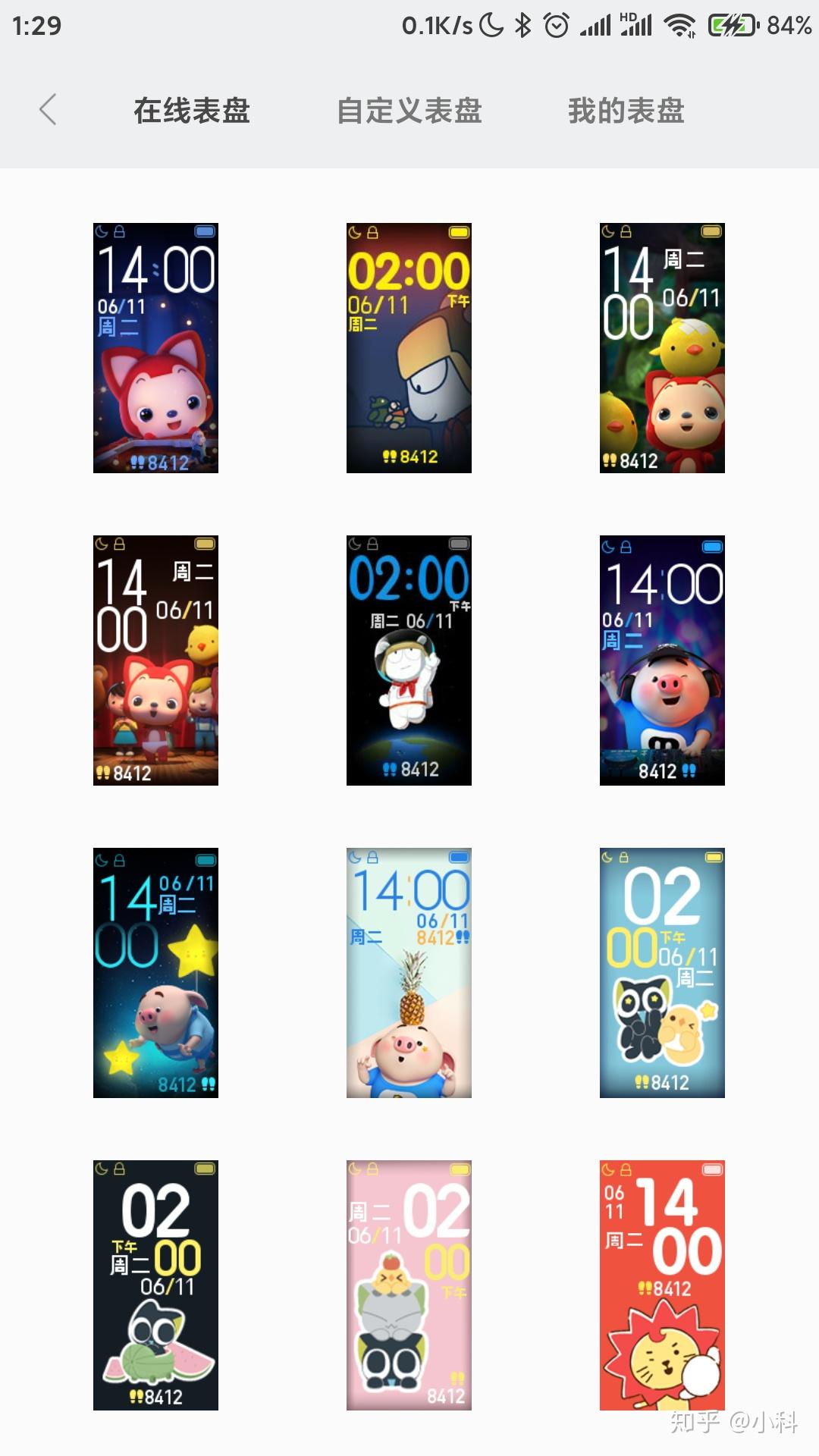This screenshot has width=819, height=1456.
Task: Go back using the top-left arrow
Action: click(48, 109)
